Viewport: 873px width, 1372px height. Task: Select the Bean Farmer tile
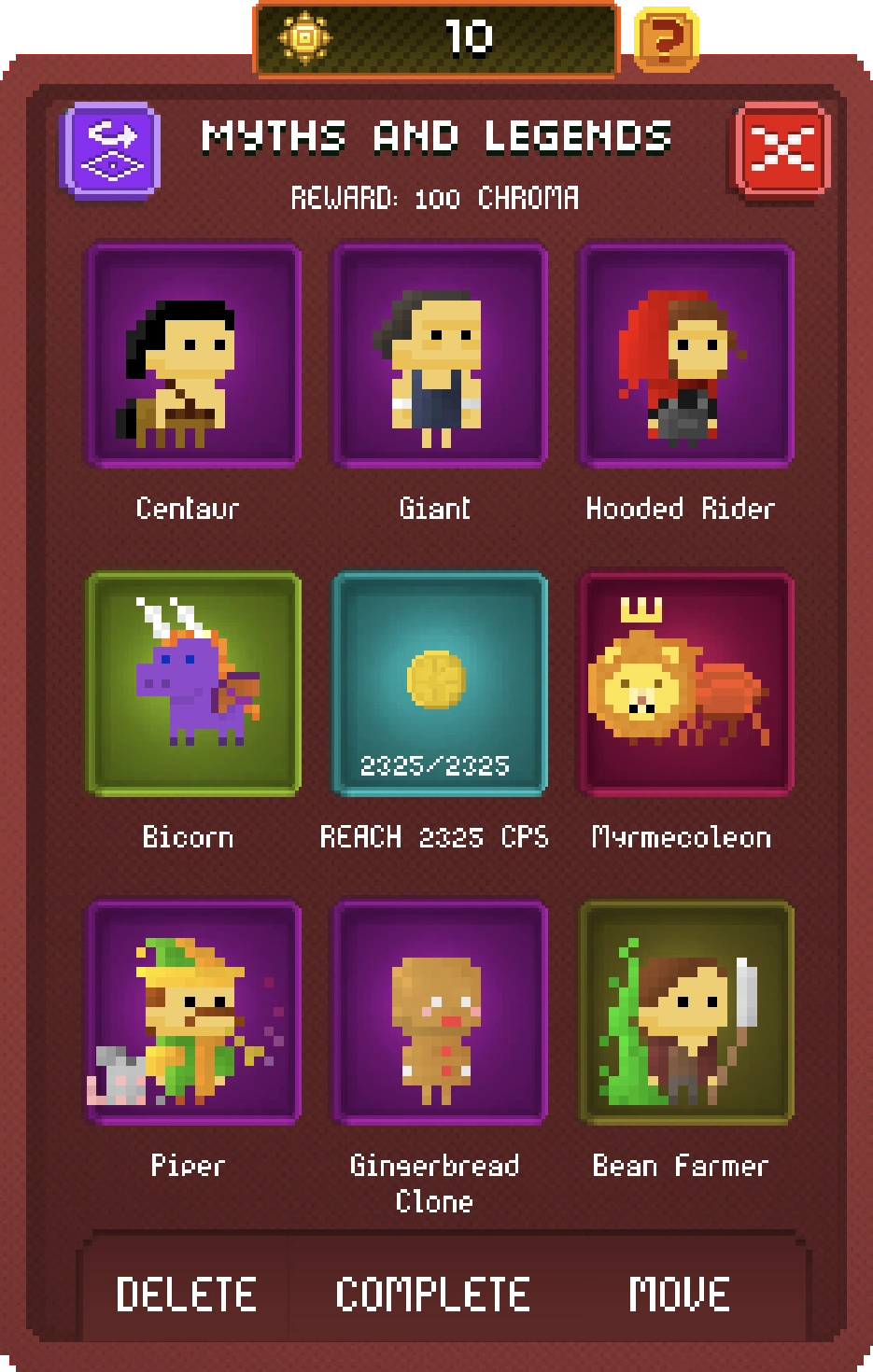click(684, 1012)
